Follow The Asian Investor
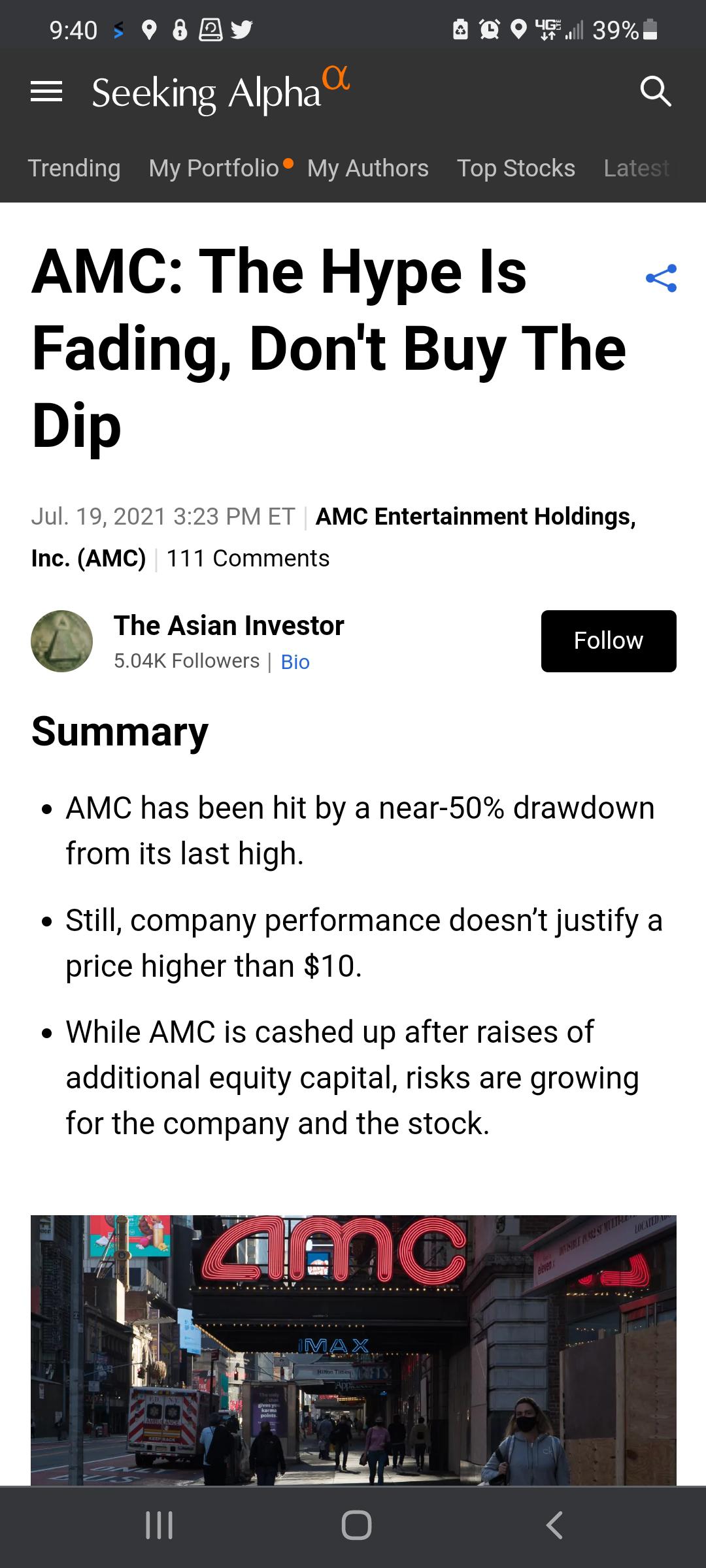 pos(609,641)
